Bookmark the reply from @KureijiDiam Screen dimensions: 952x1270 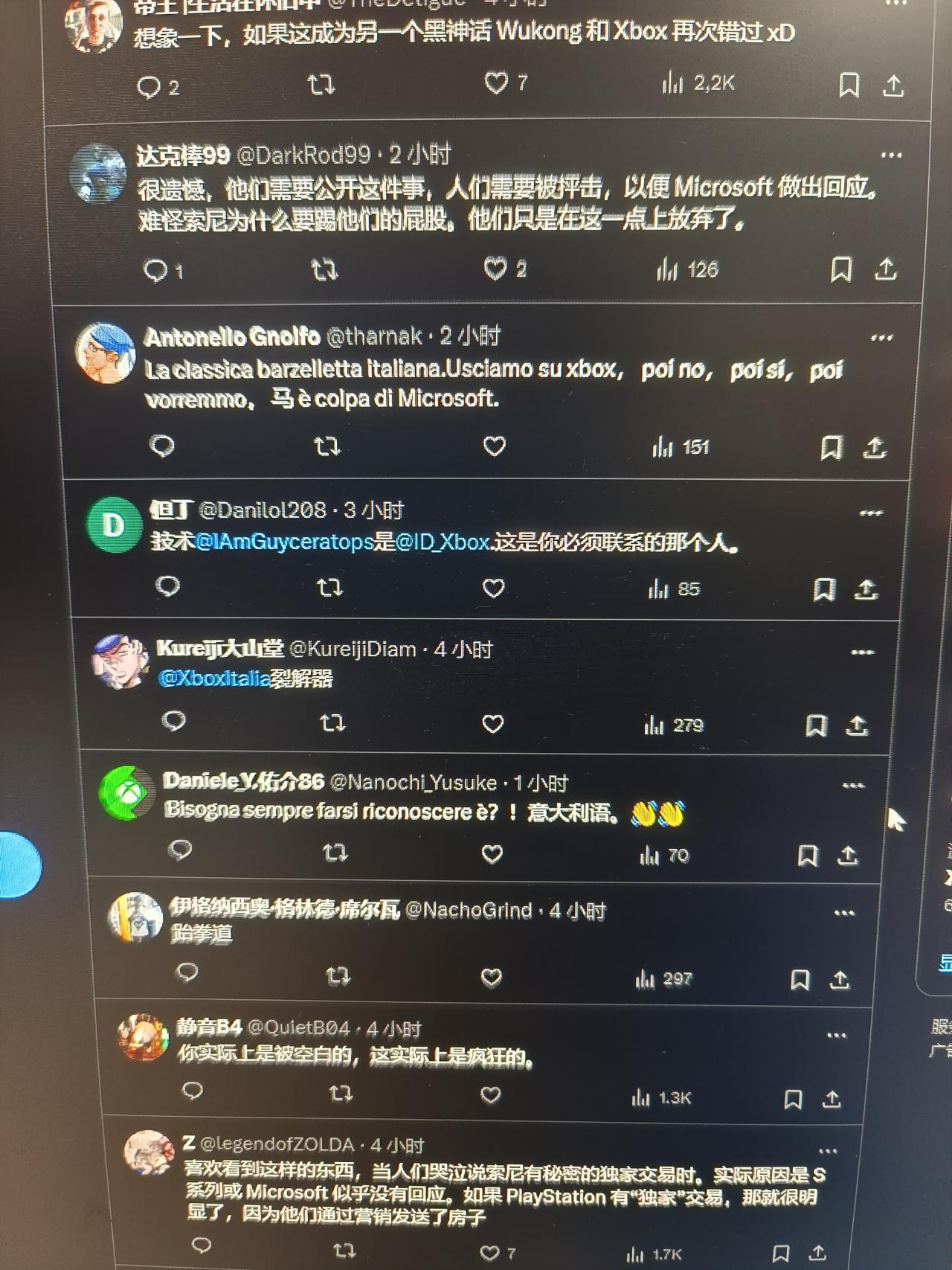click(816, 725)
